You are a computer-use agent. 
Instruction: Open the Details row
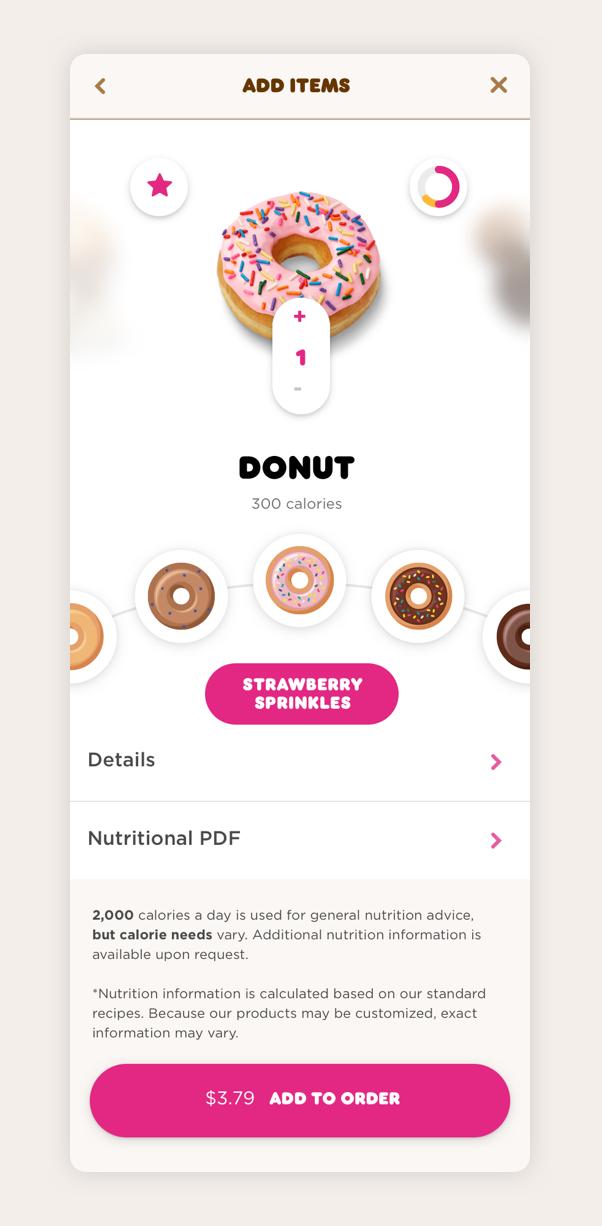300,761
